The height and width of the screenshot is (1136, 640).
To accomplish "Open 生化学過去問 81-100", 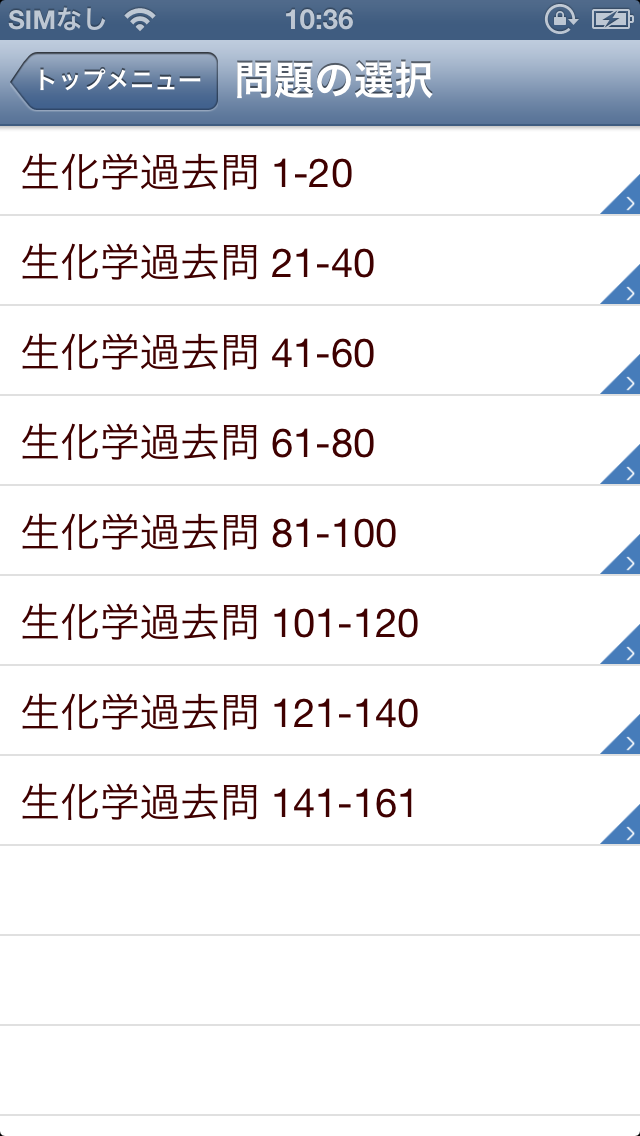I will pyautogui.click(x=320, y=530).
